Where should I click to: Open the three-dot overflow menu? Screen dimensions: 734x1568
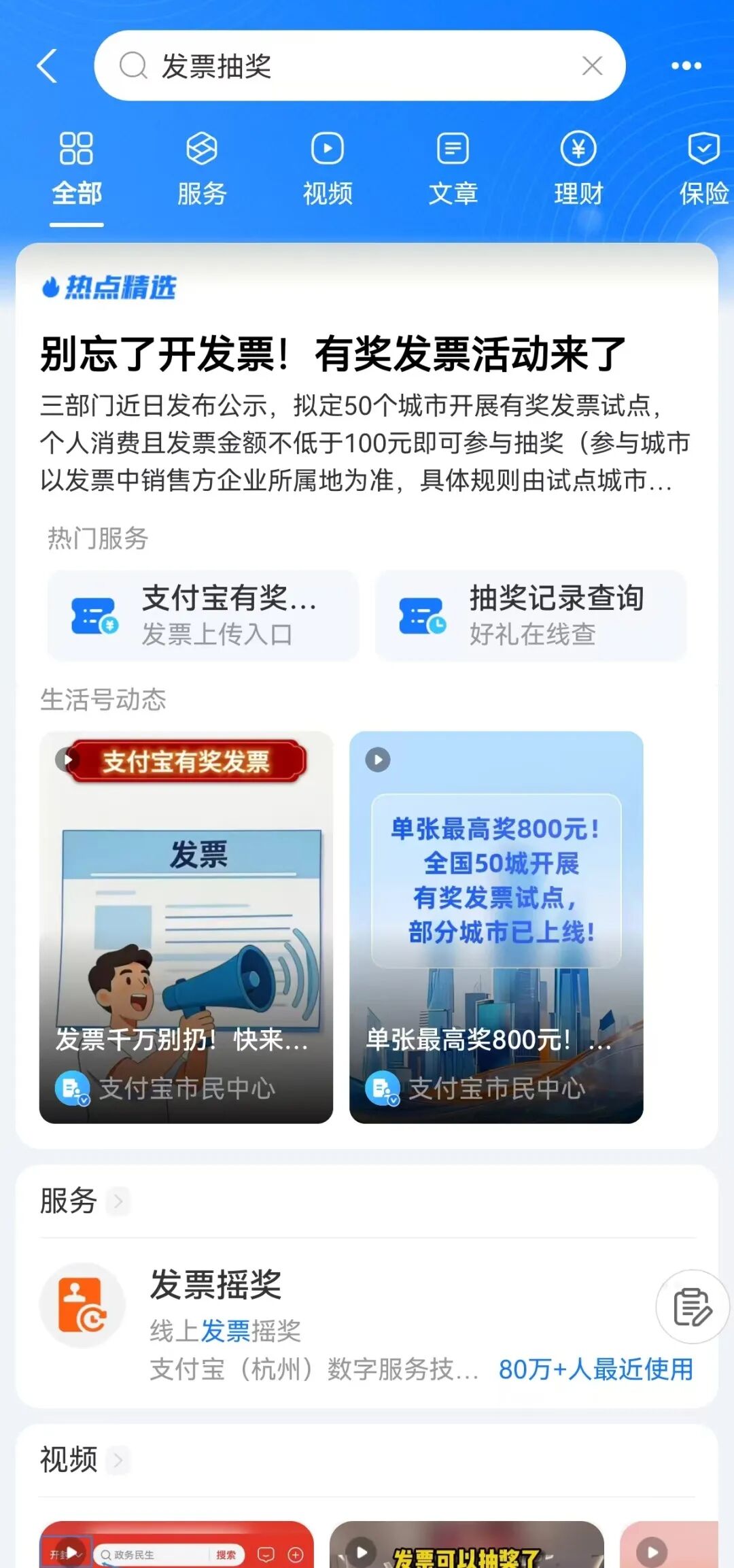click(x=686, y=66)
